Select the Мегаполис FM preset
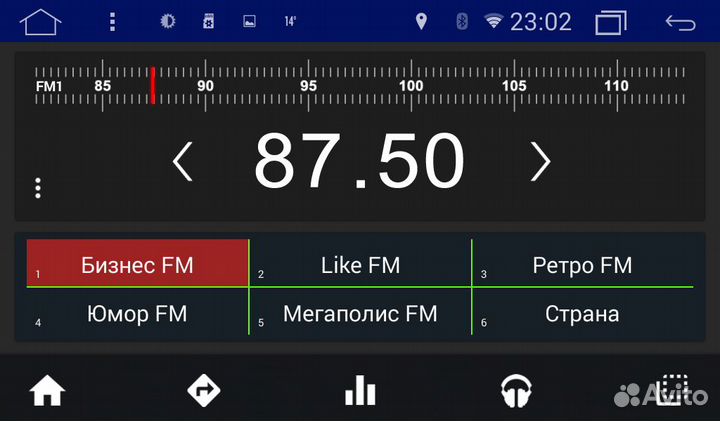720x421 pixels. (x=360, y=314)
